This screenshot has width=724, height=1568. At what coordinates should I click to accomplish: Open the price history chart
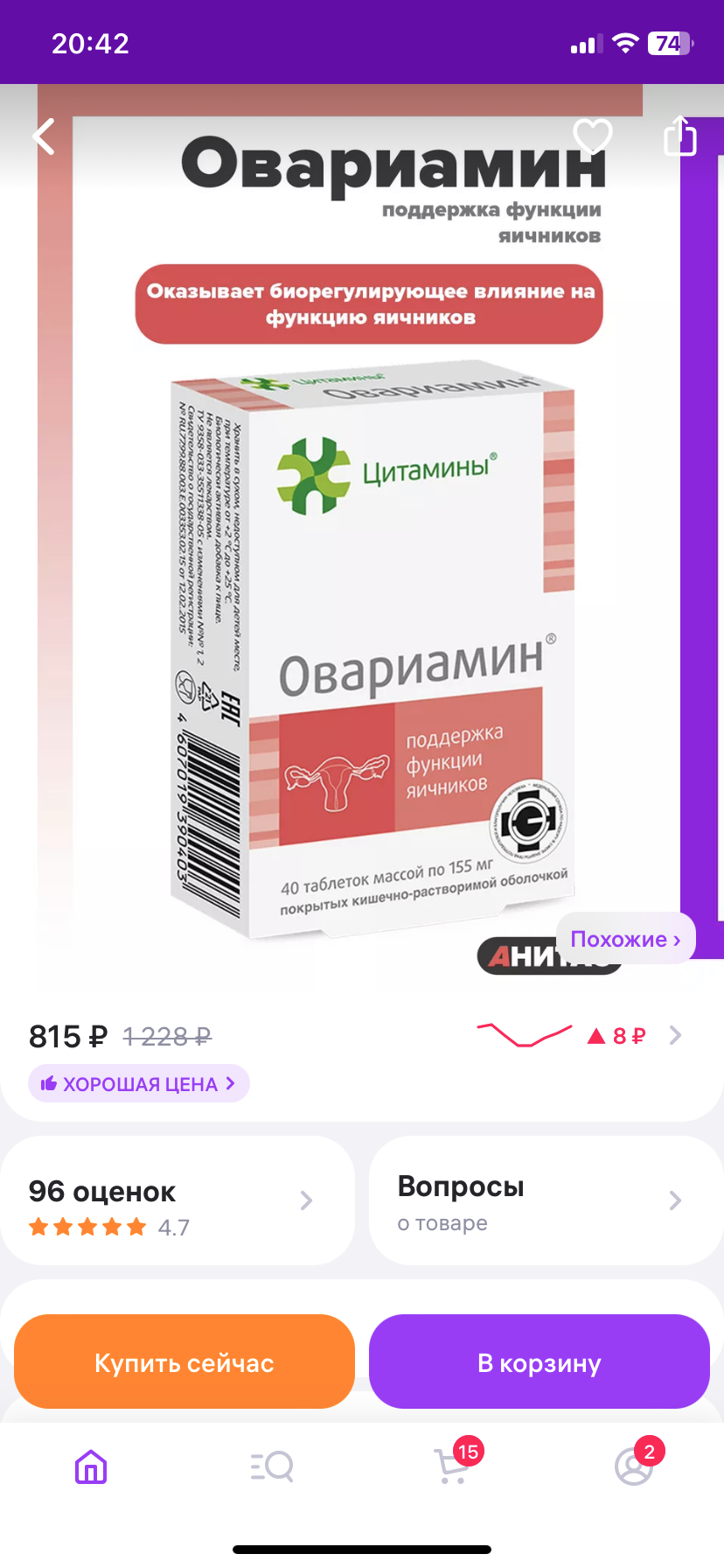pos(578,1035)
